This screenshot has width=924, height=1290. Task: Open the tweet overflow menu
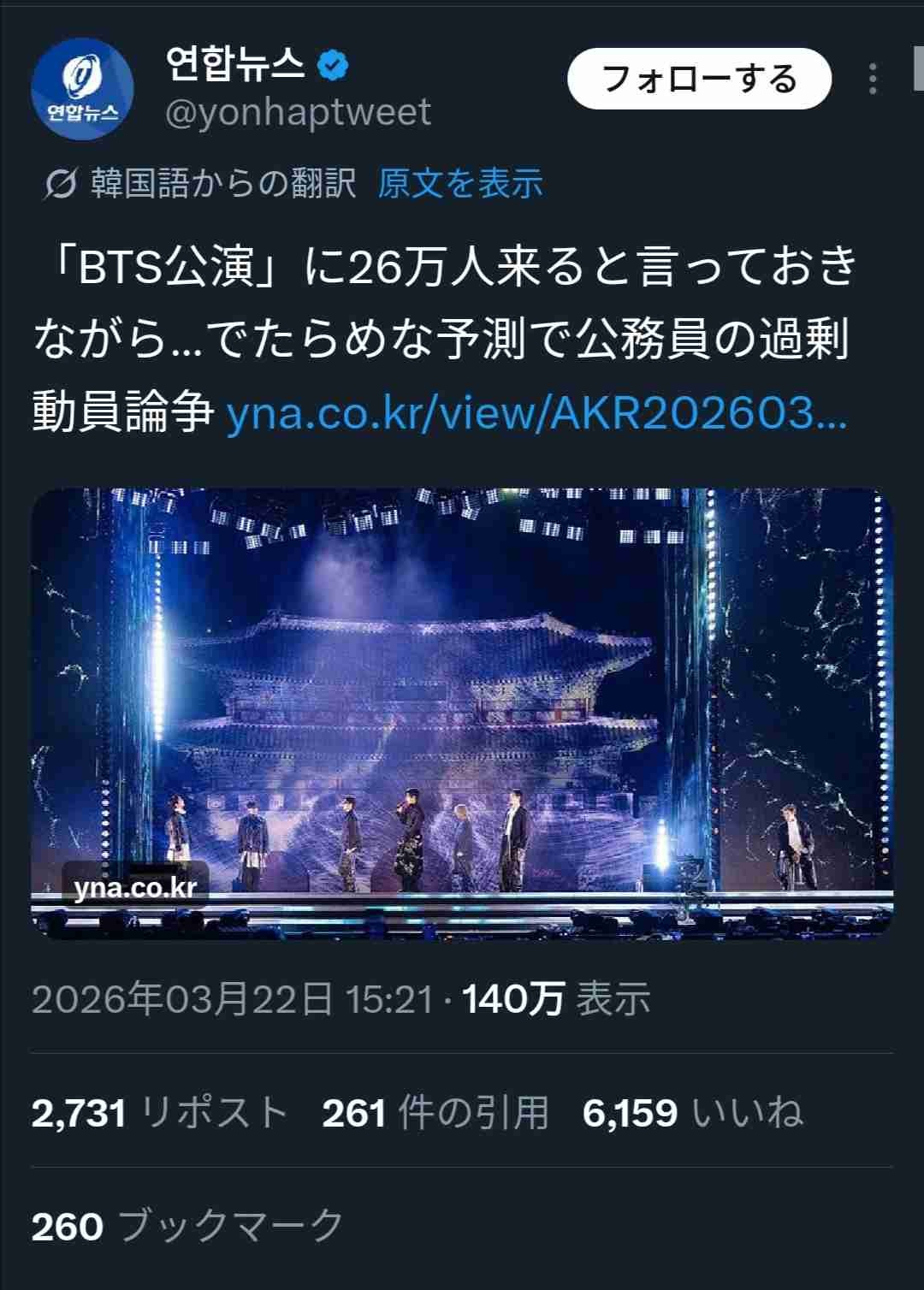[x=872, y=80]
